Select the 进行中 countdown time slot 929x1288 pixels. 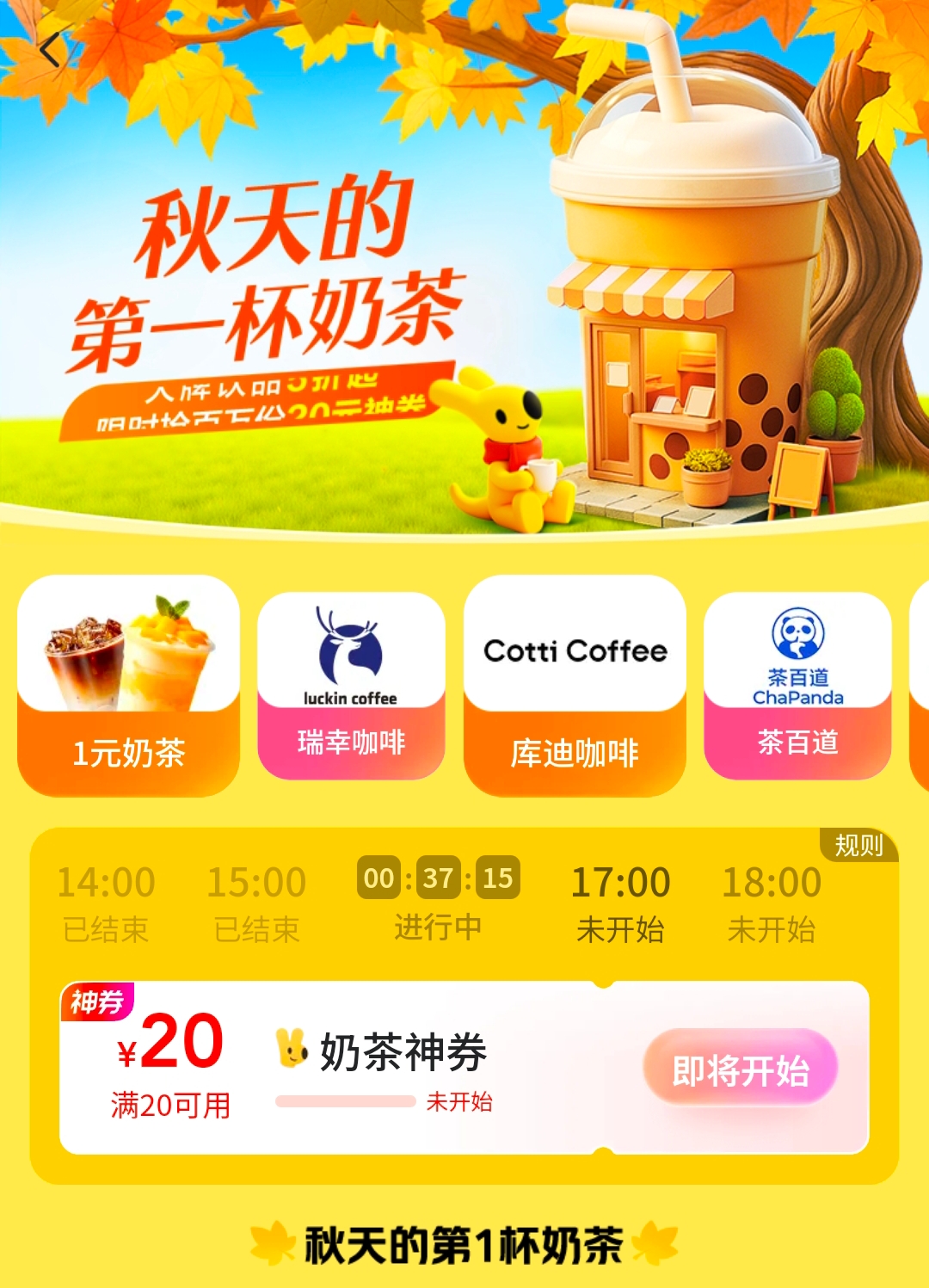point(438,900)
